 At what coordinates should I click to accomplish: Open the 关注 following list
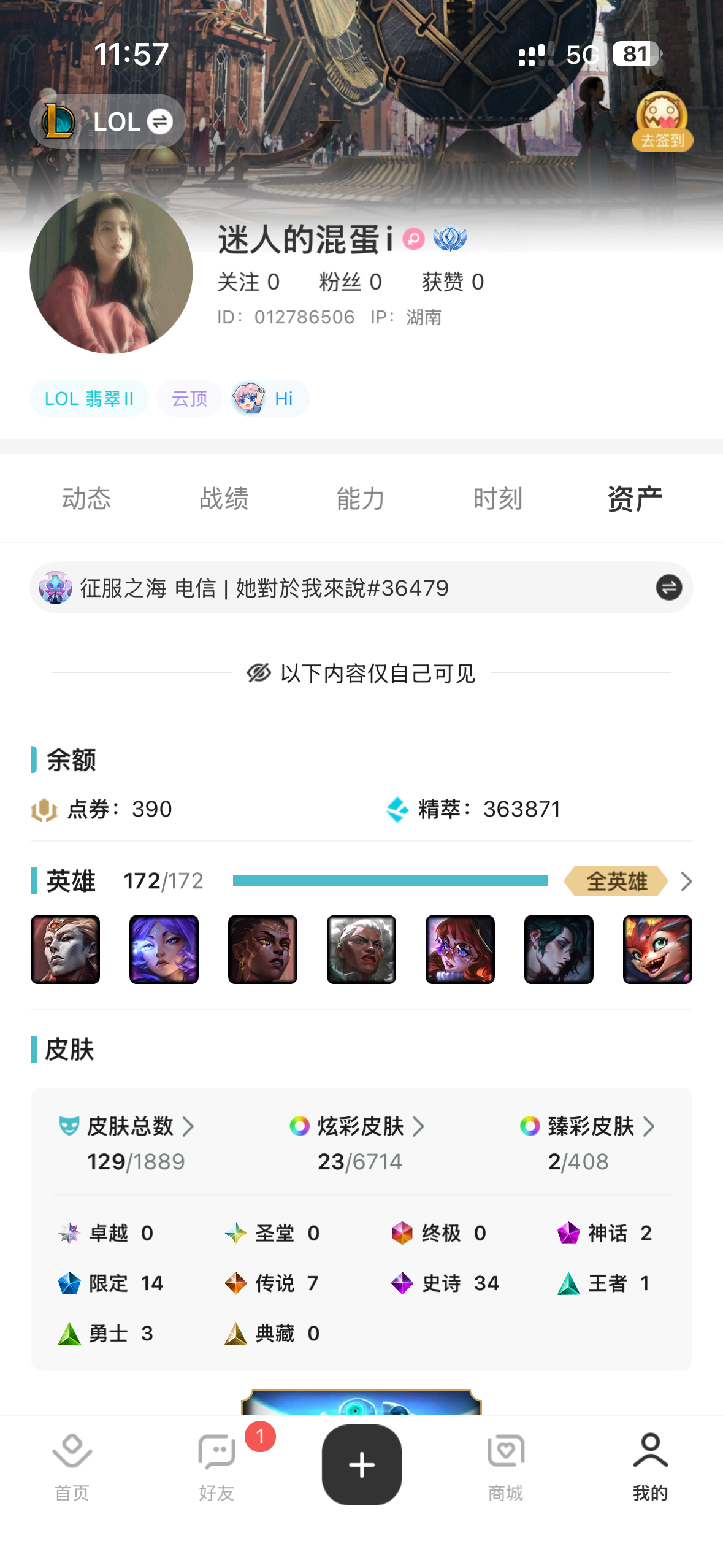click(x=248, y=282)
